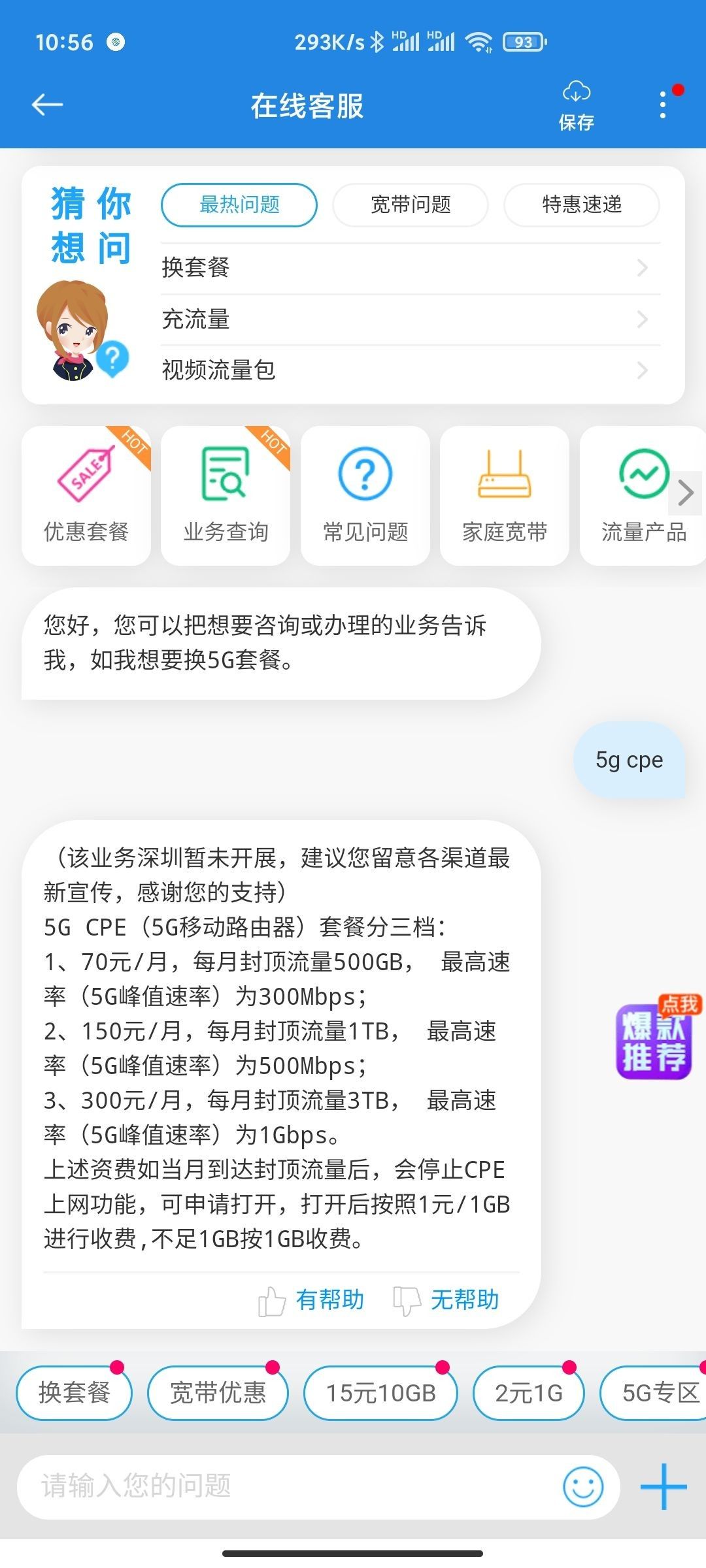Open the 业务查询 card
The image size is (706, 1568).
click(226, 496)
